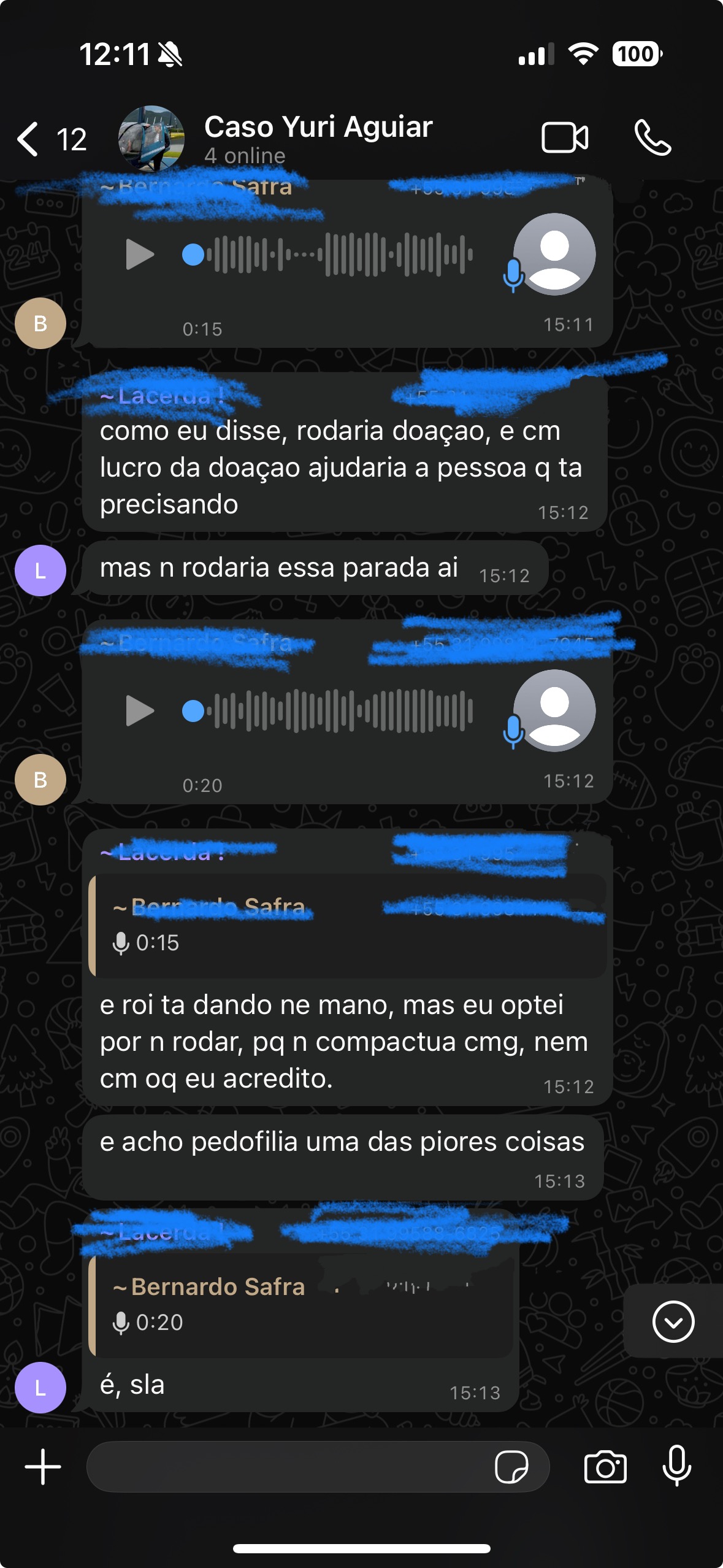Open profile of sender B avatar at 15:12
Screen dimensions: 723x1568
click(40, 780)
